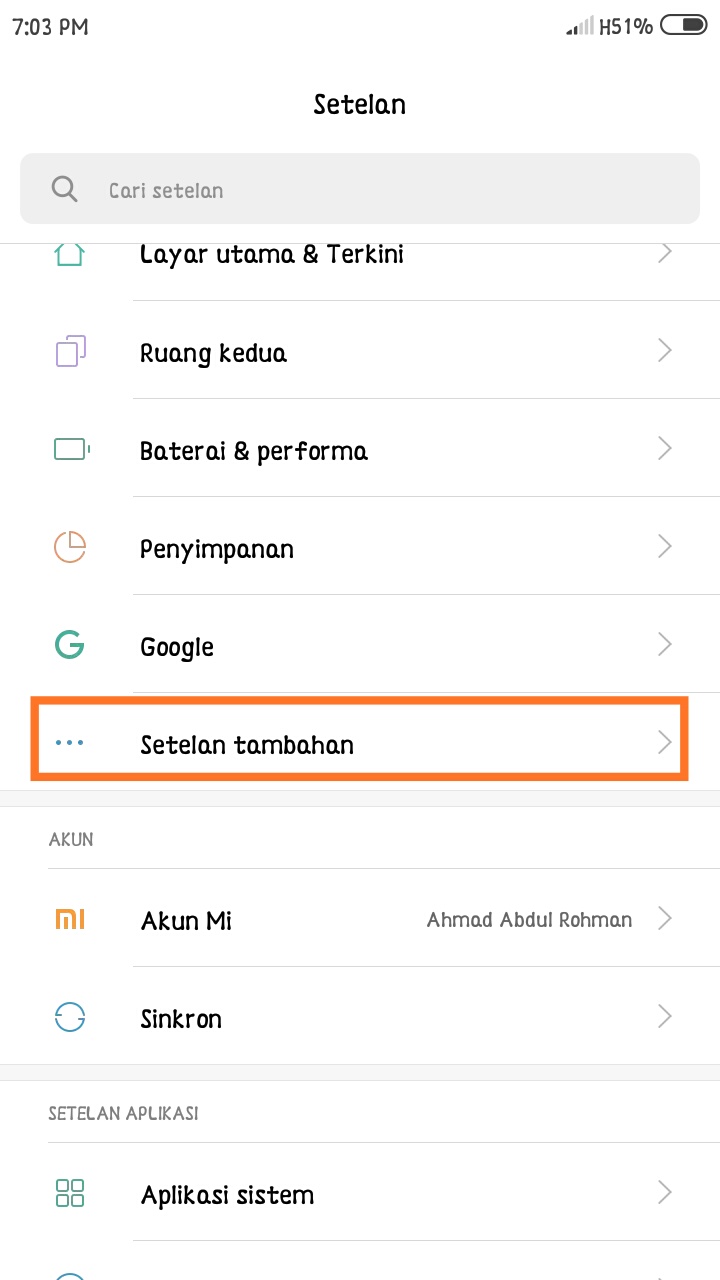Open Penyimpanan settings
This screenshot has height=1280, width=720.
[360, 548]
